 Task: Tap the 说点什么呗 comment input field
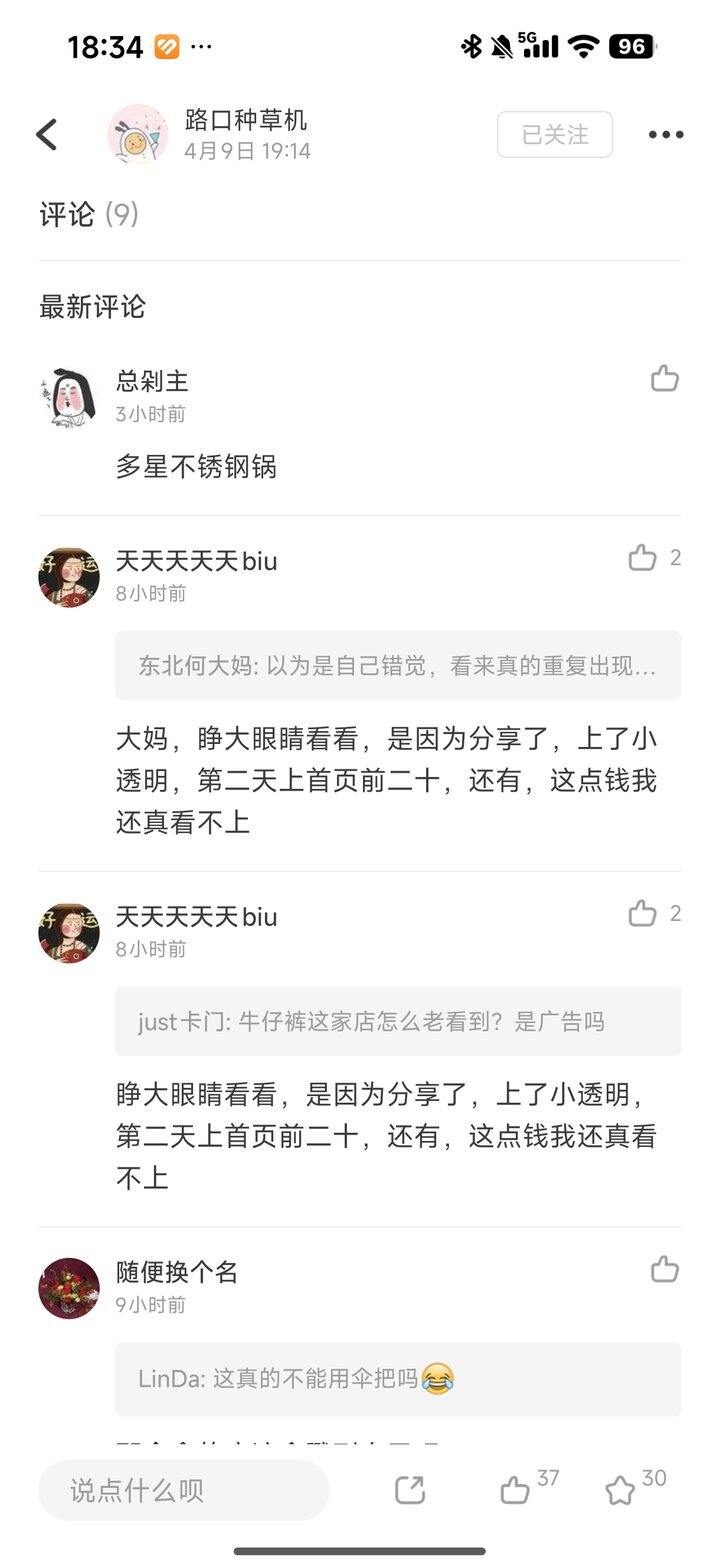[x=183, y=1489]
